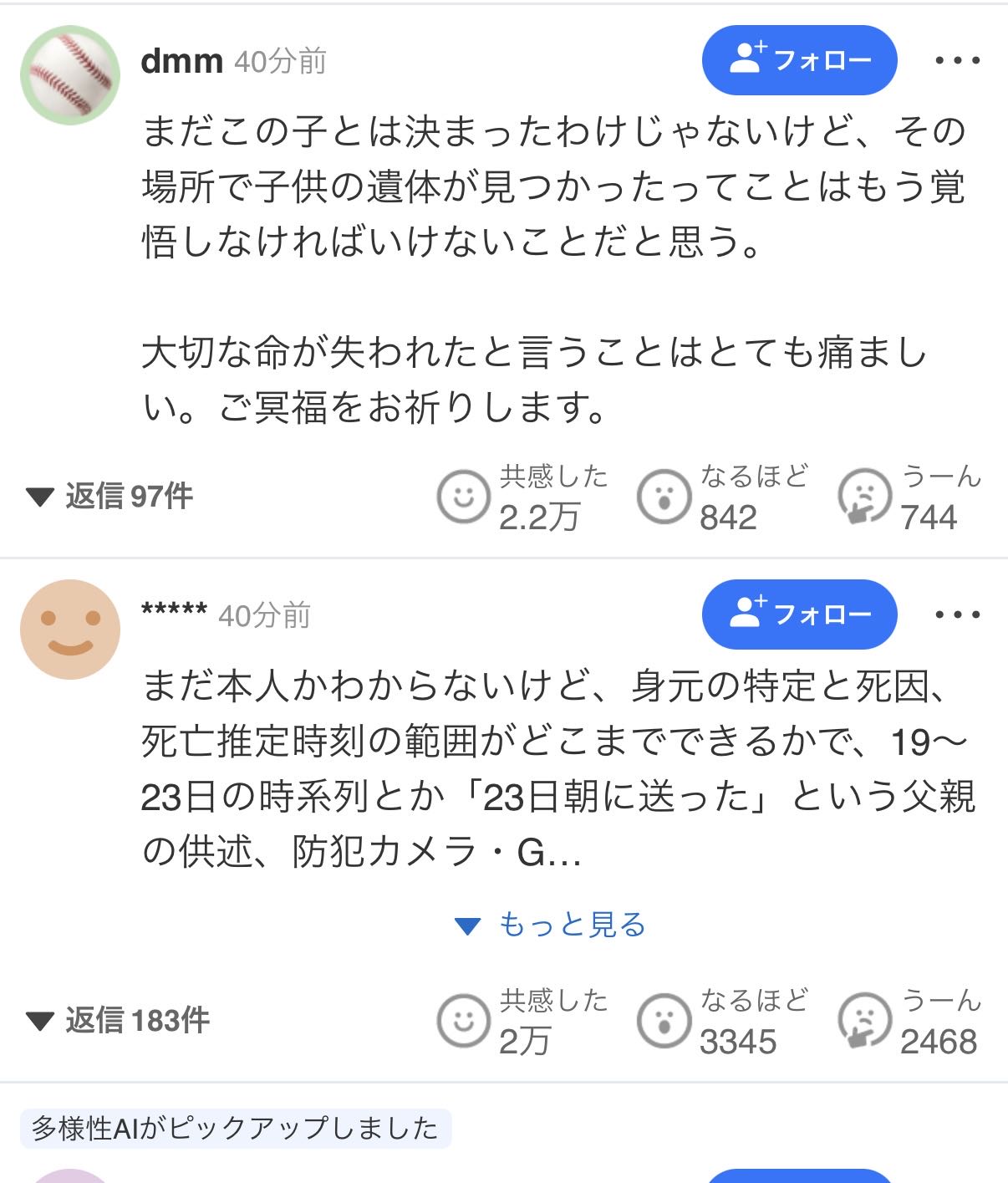This screenshot has height=1183, width=1008.
Task: Expand the 97 replies to dmm's comment
Action: (110, 497)
